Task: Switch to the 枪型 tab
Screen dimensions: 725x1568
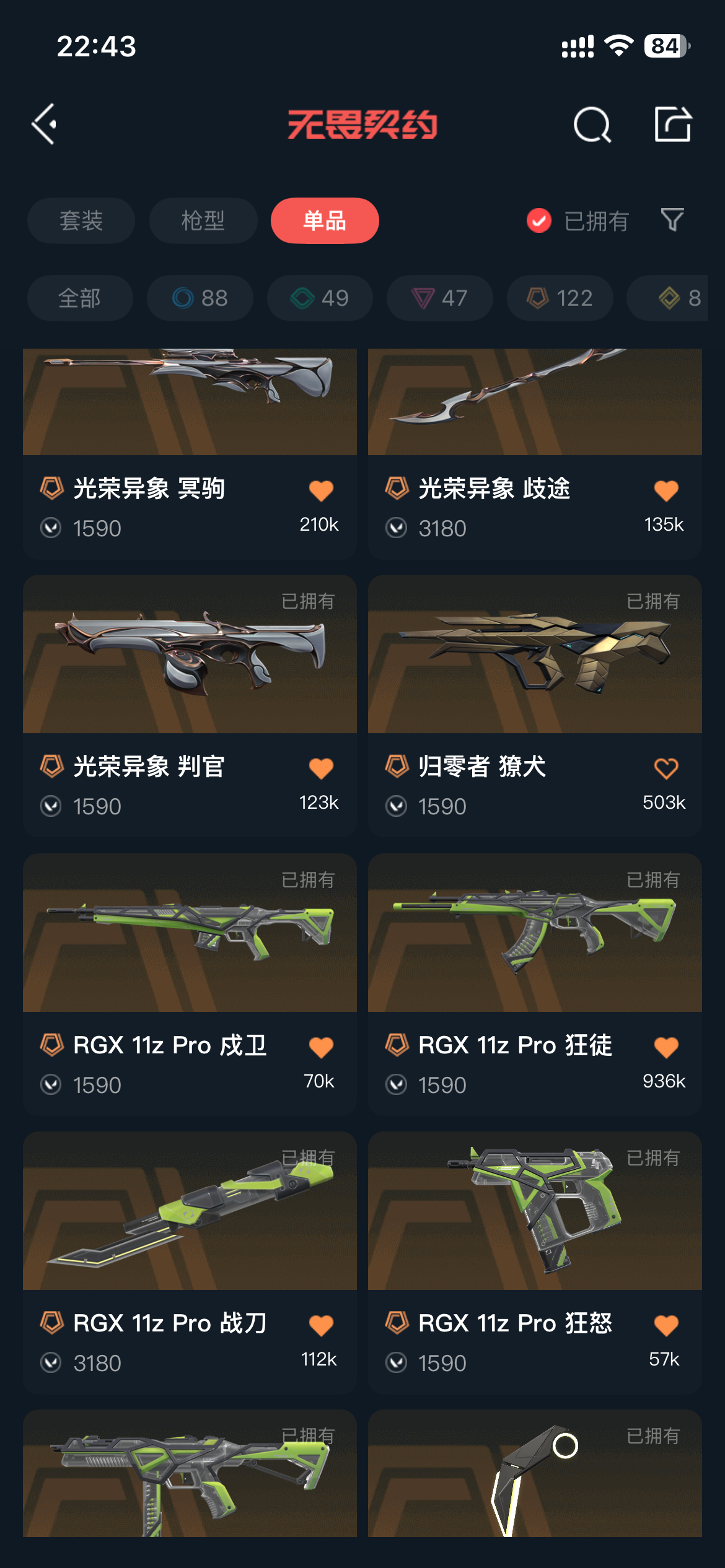Action: point(203,220)
